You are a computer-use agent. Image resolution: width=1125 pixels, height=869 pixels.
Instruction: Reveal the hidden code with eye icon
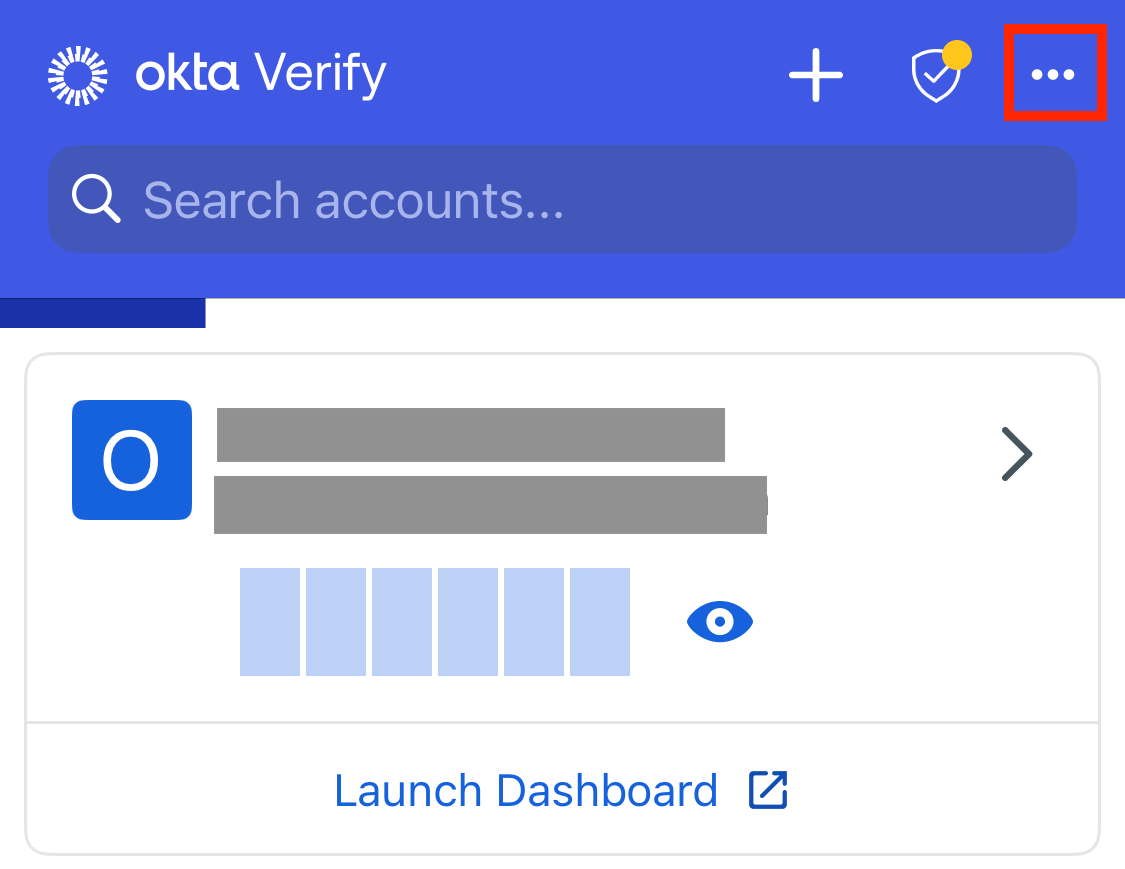pos(720,622)
